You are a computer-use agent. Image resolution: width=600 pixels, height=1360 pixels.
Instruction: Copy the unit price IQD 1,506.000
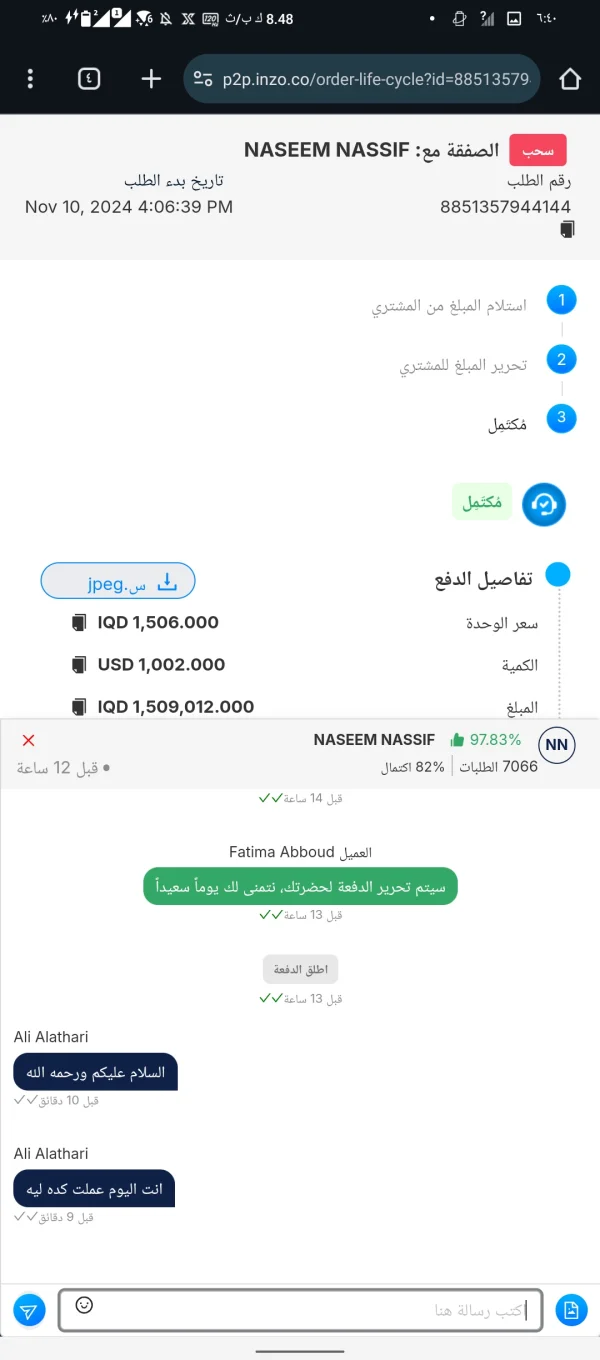point(80,623)
